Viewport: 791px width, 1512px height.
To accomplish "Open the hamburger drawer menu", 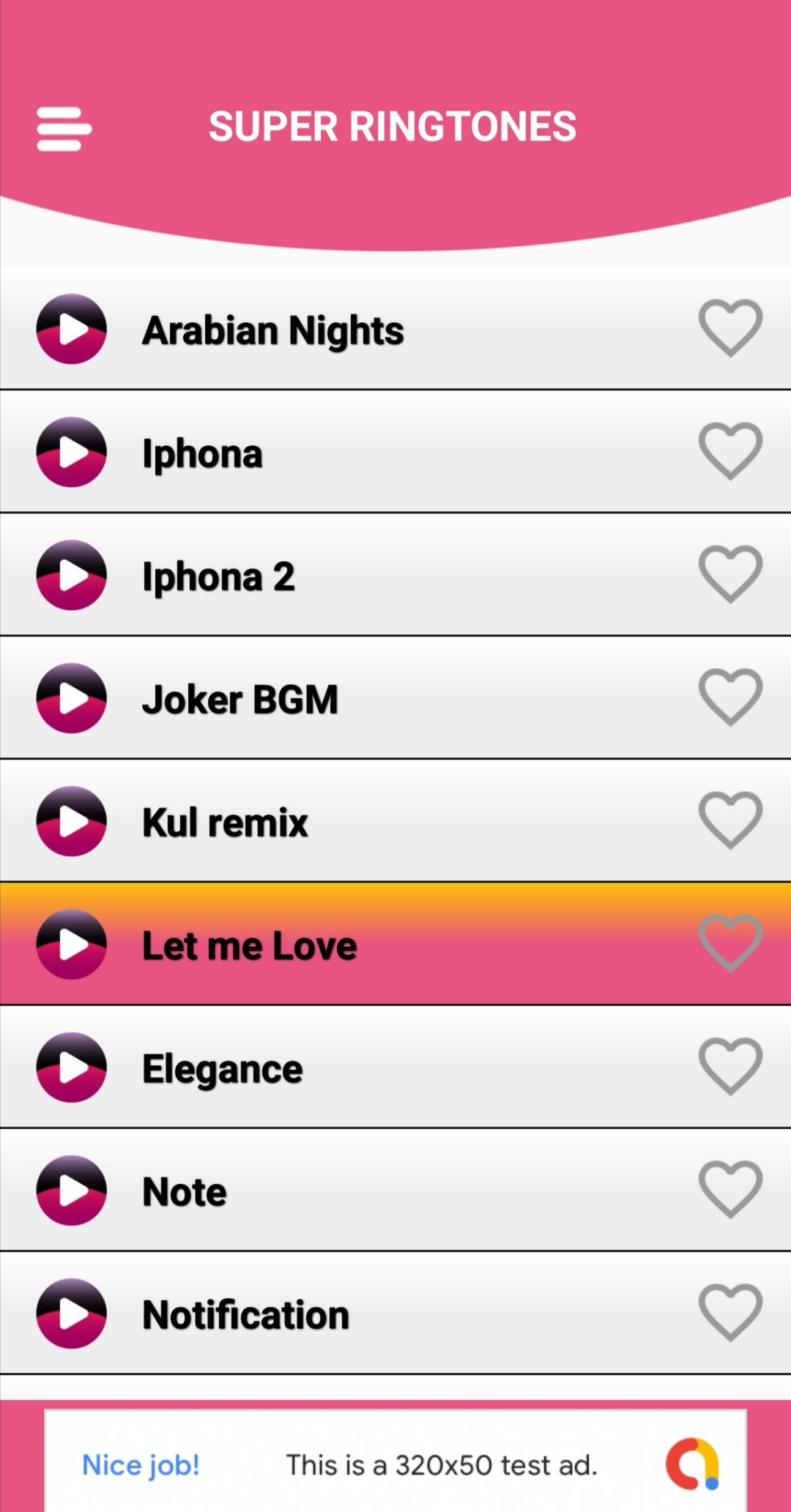I will pyautogui.click(x=64, y=129).
